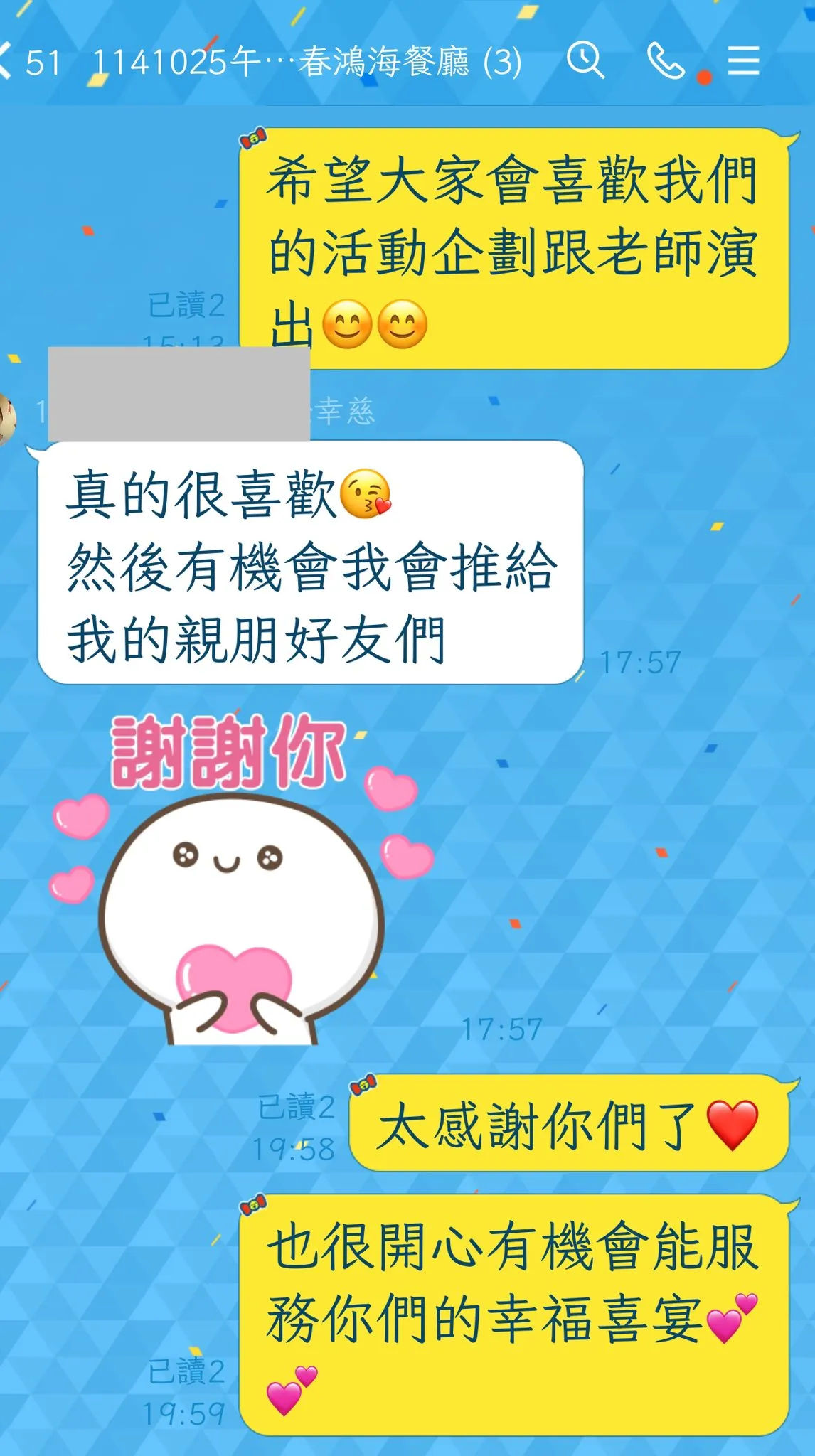Go back to the chat list
This screenshot has height=1456, width=815.
coord(7,61)
